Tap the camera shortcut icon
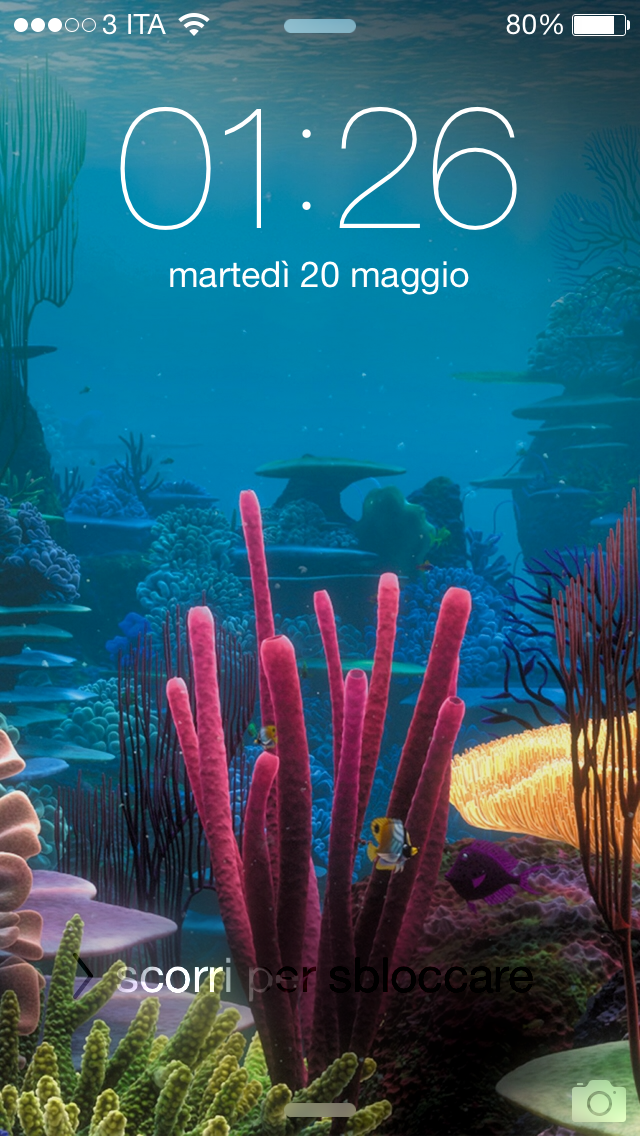 [598, 1101]
